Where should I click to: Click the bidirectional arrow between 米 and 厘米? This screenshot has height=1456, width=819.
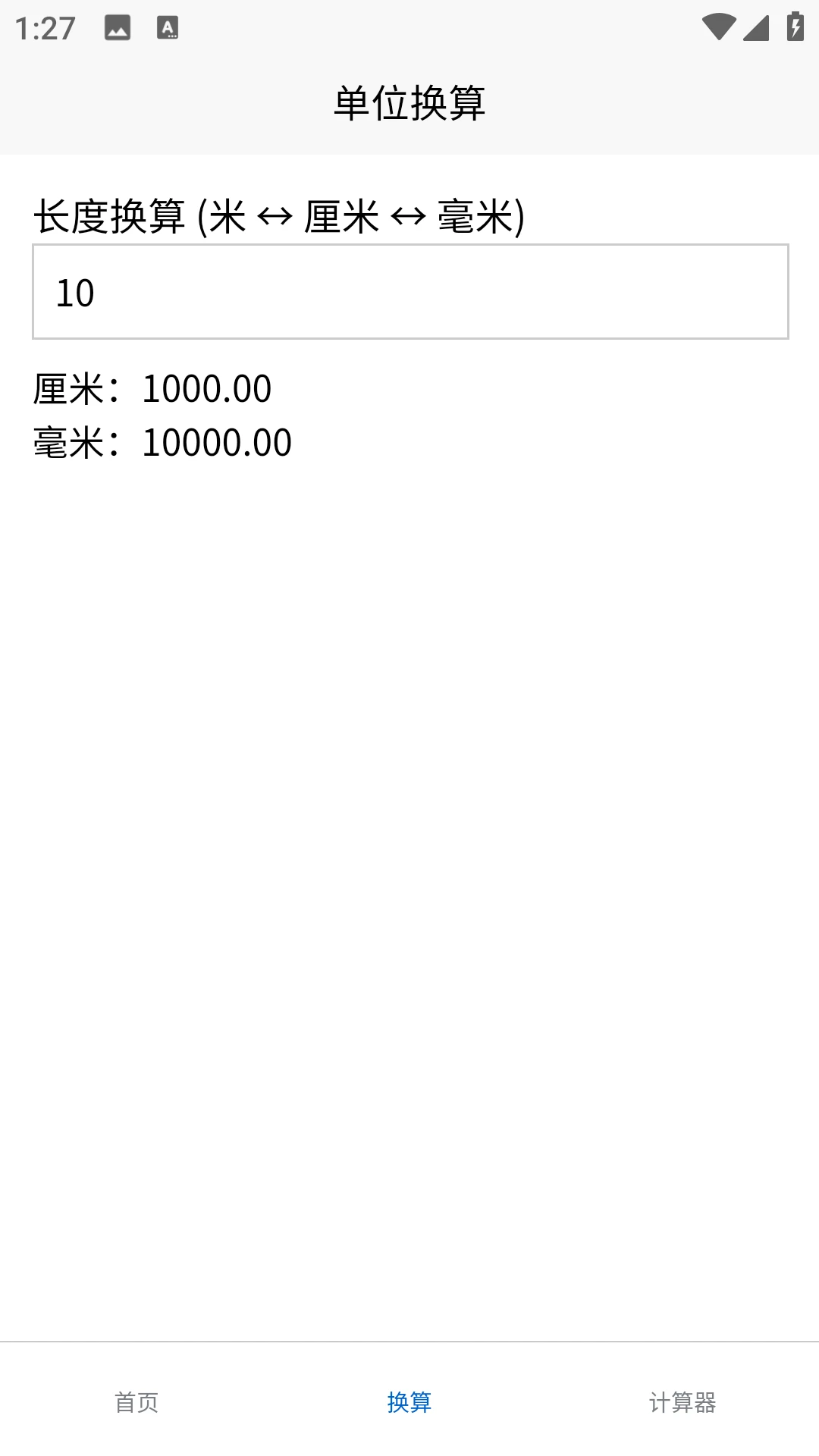point(273,218)
